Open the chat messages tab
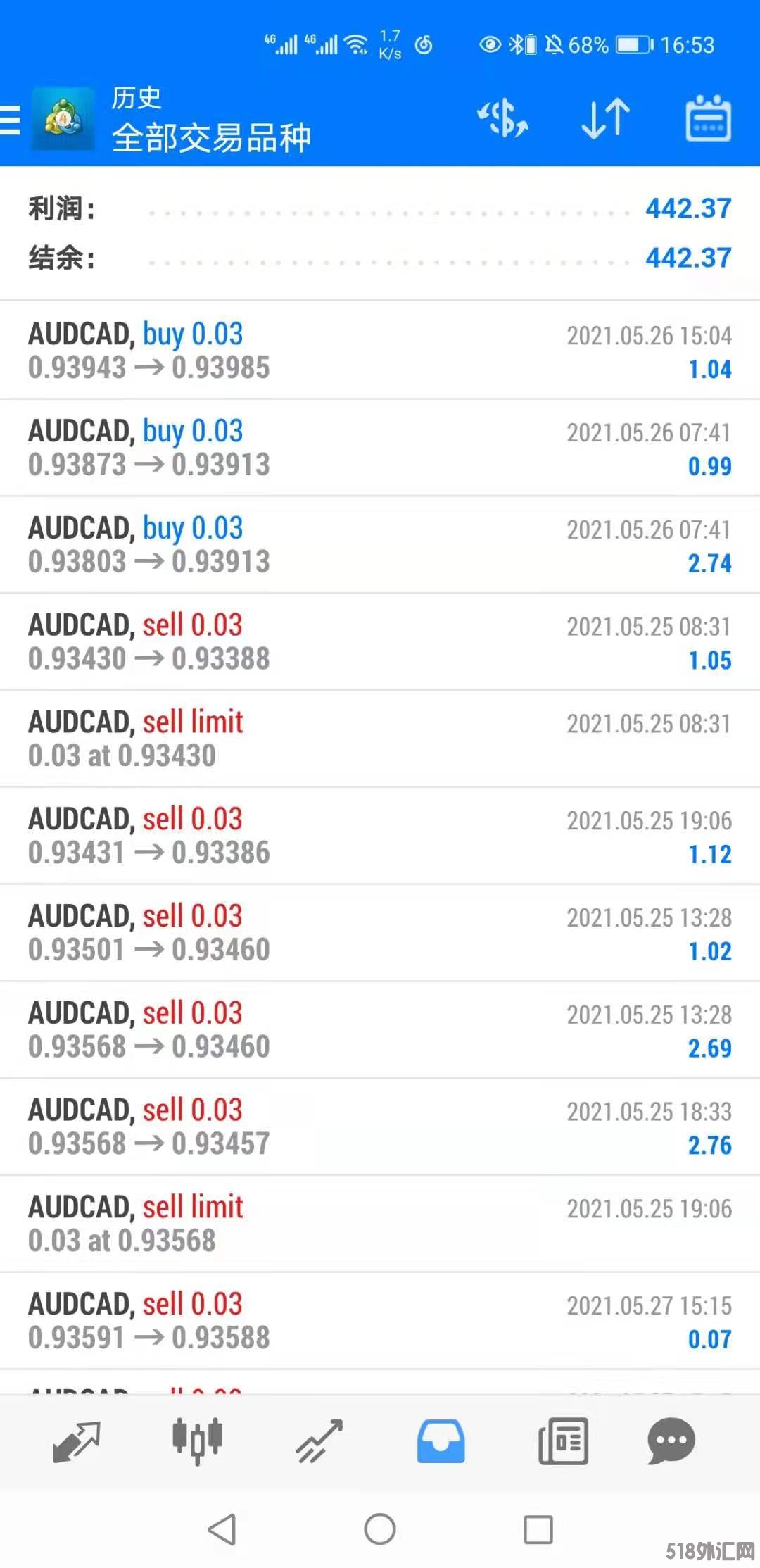The height and width of the screenshot is (1568, 760). [x=671, y=1441]
